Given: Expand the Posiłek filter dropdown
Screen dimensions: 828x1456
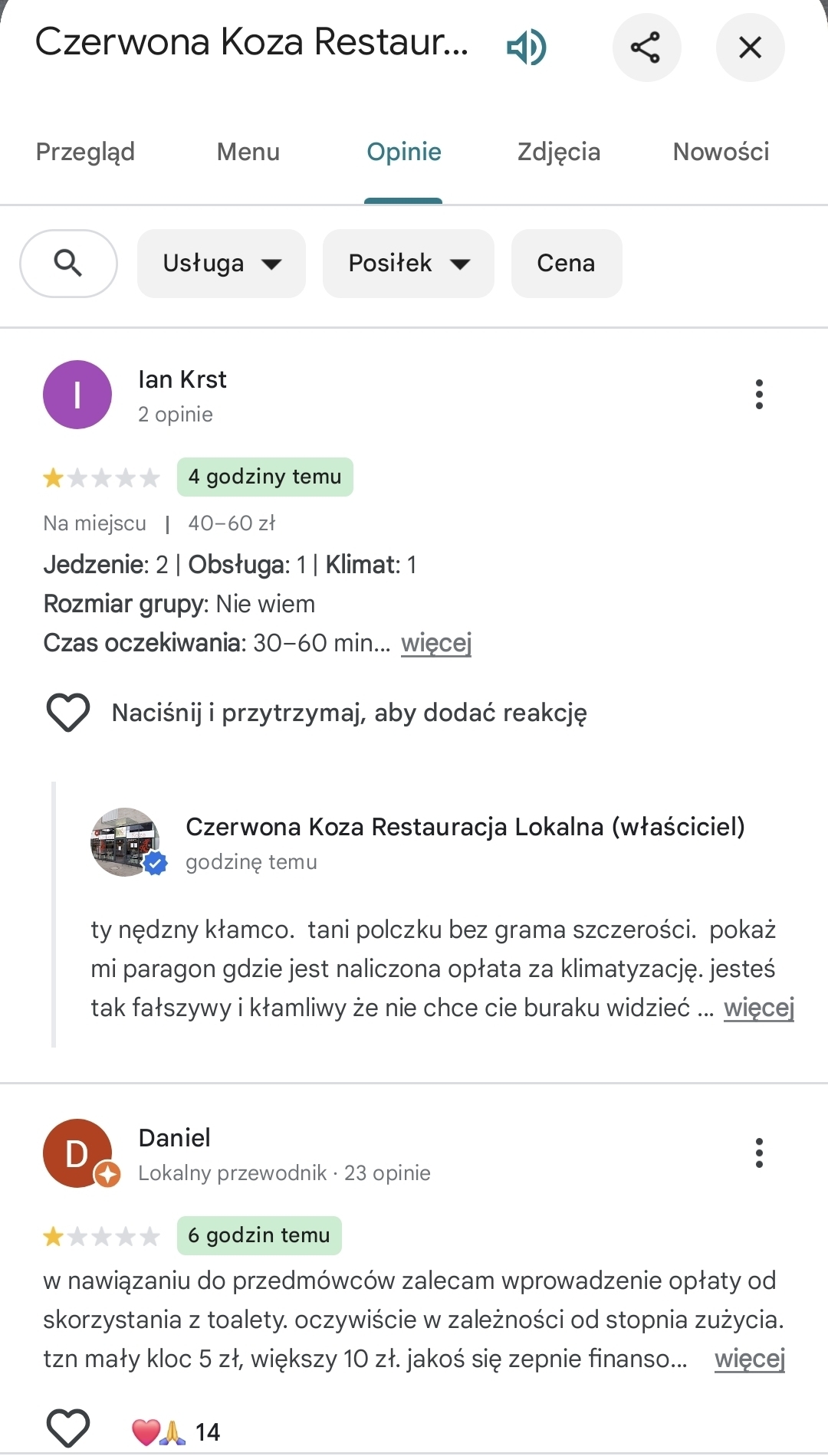Looking at the screenshot, I should (x=409, y=264).
